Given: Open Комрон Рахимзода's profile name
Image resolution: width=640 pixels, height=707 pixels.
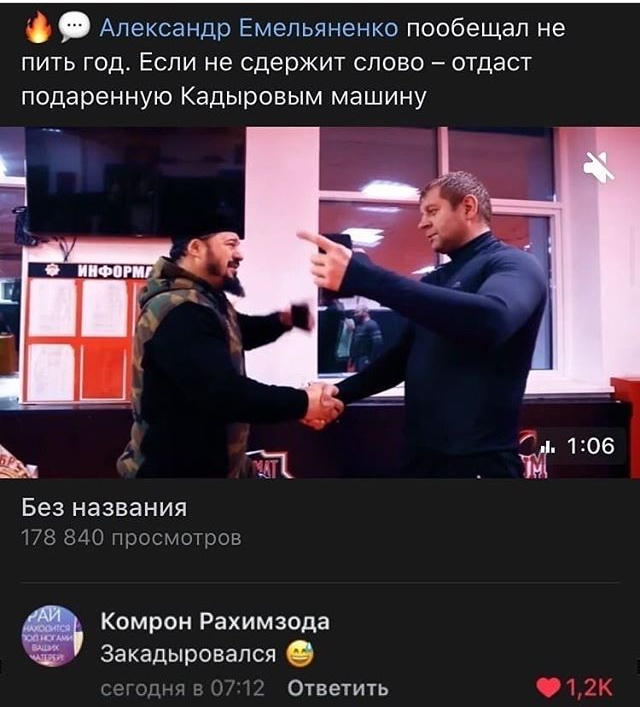Looking at the screenshot, I should 214,622.
